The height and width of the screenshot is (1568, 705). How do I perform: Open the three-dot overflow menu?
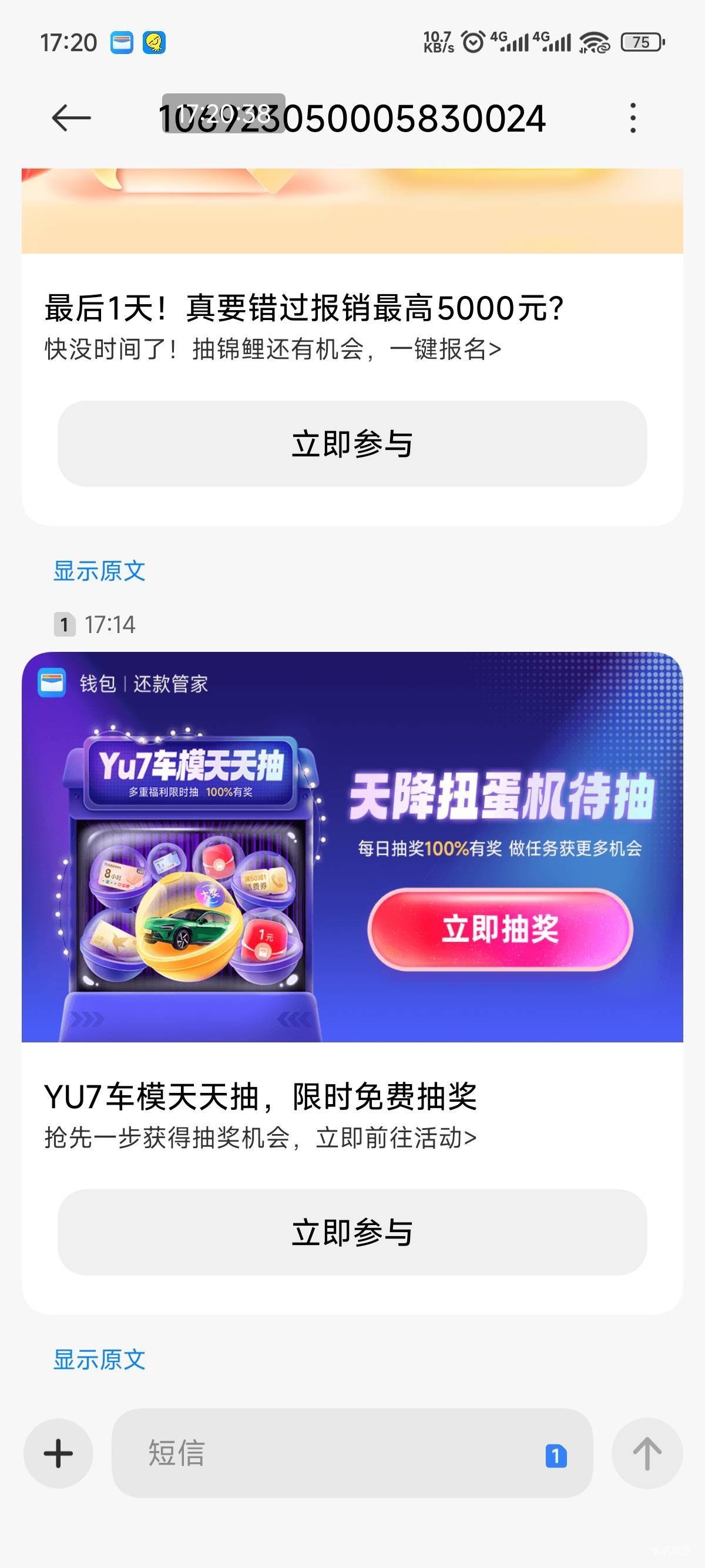(x=633, y=117)
